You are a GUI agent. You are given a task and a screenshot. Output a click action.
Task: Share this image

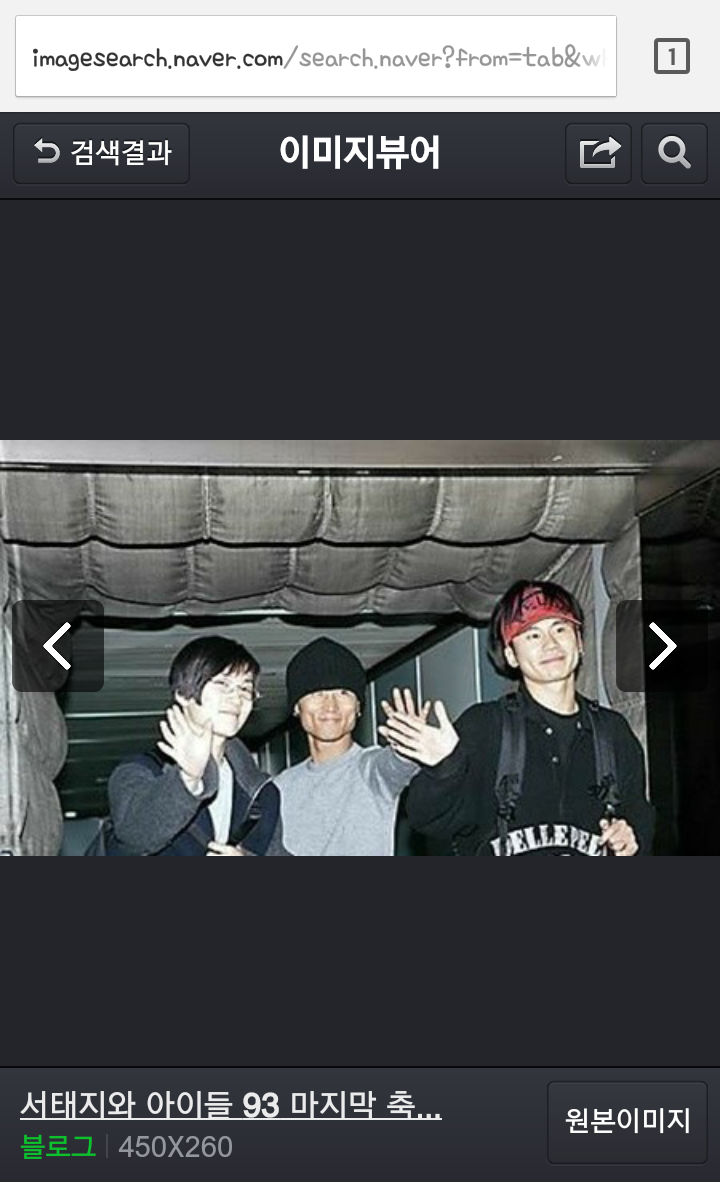[599, 154]
